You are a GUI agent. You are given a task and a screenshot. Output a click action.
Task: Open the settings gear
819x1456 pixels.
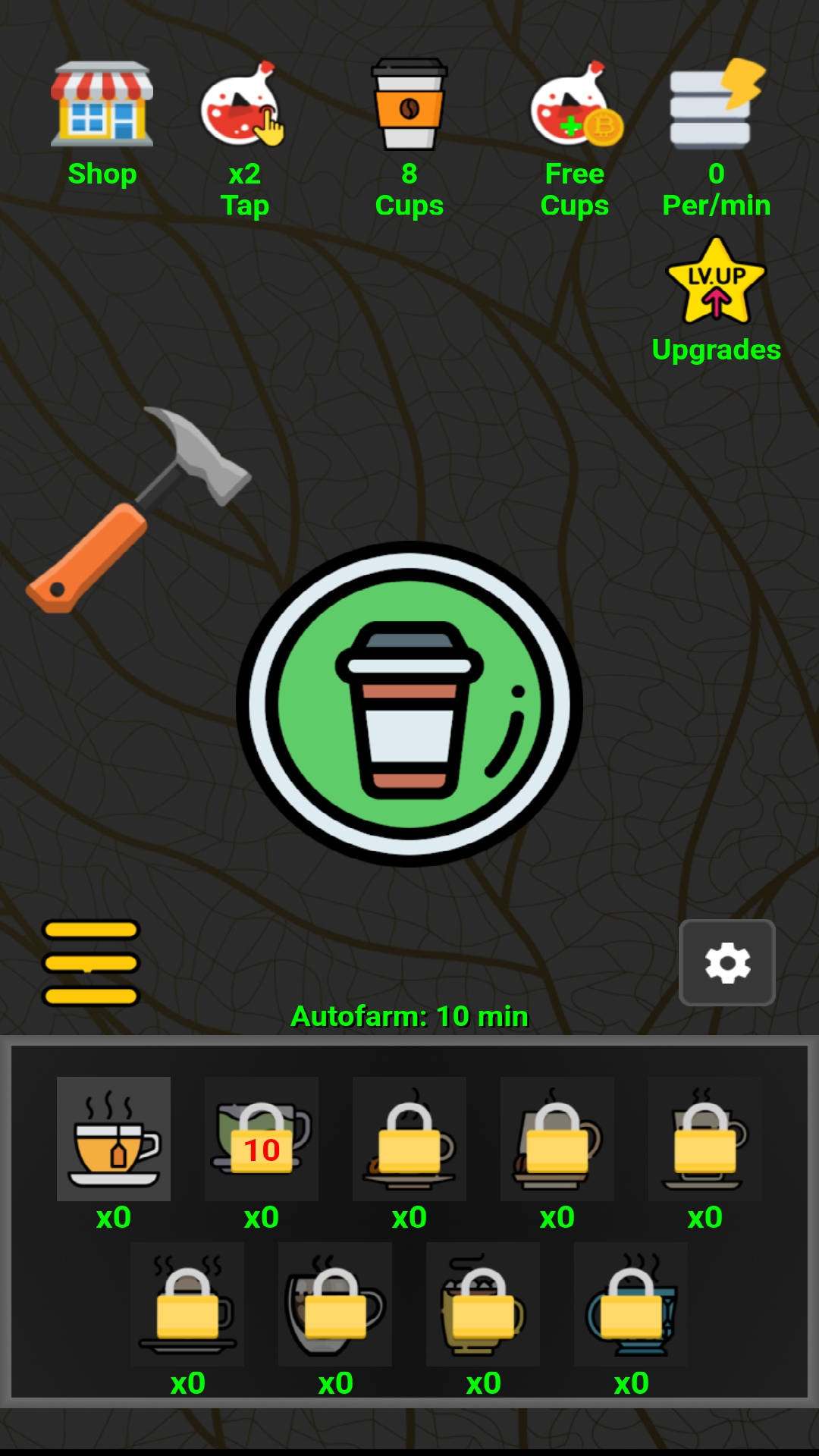tap(726, 963)
